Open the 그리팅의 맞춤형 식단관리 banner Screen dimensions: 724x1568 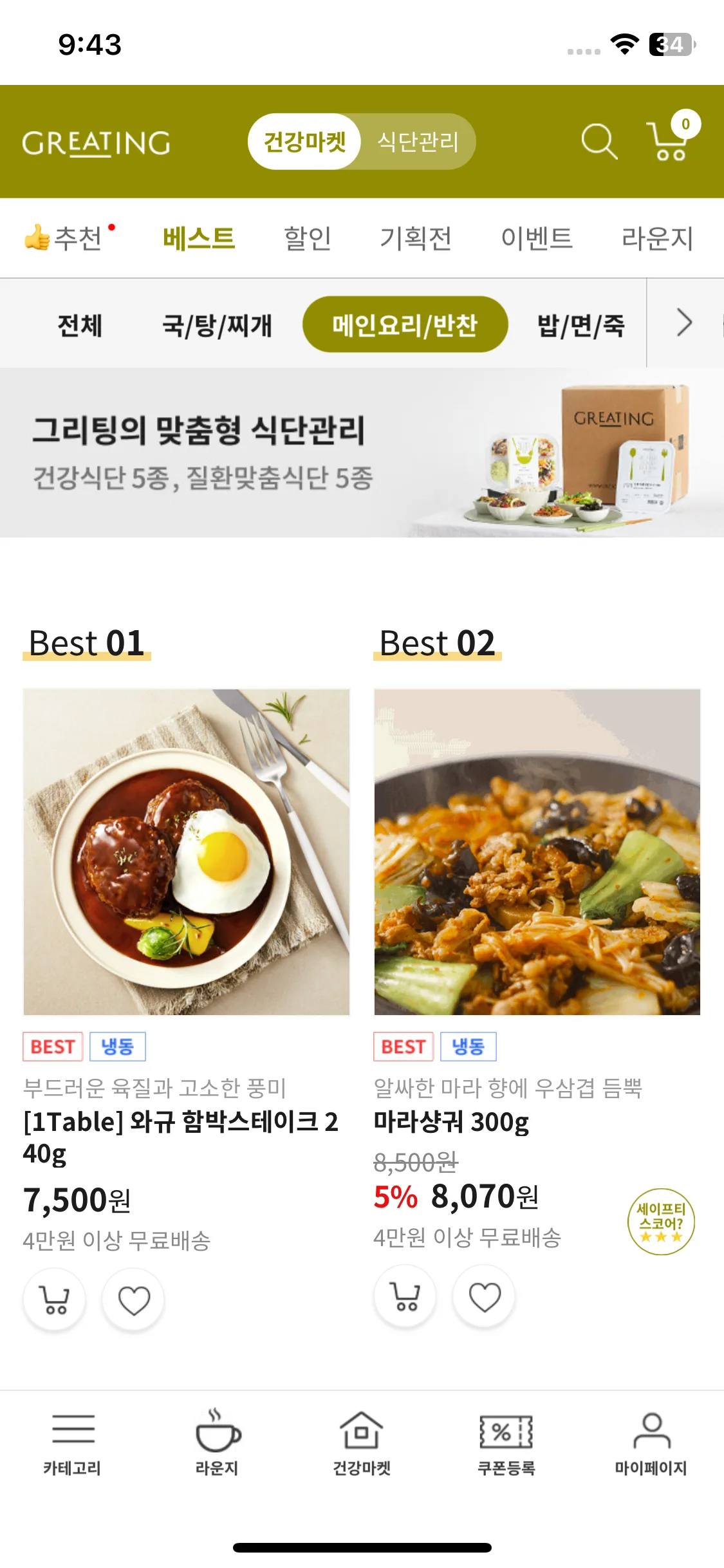(362, 453)
